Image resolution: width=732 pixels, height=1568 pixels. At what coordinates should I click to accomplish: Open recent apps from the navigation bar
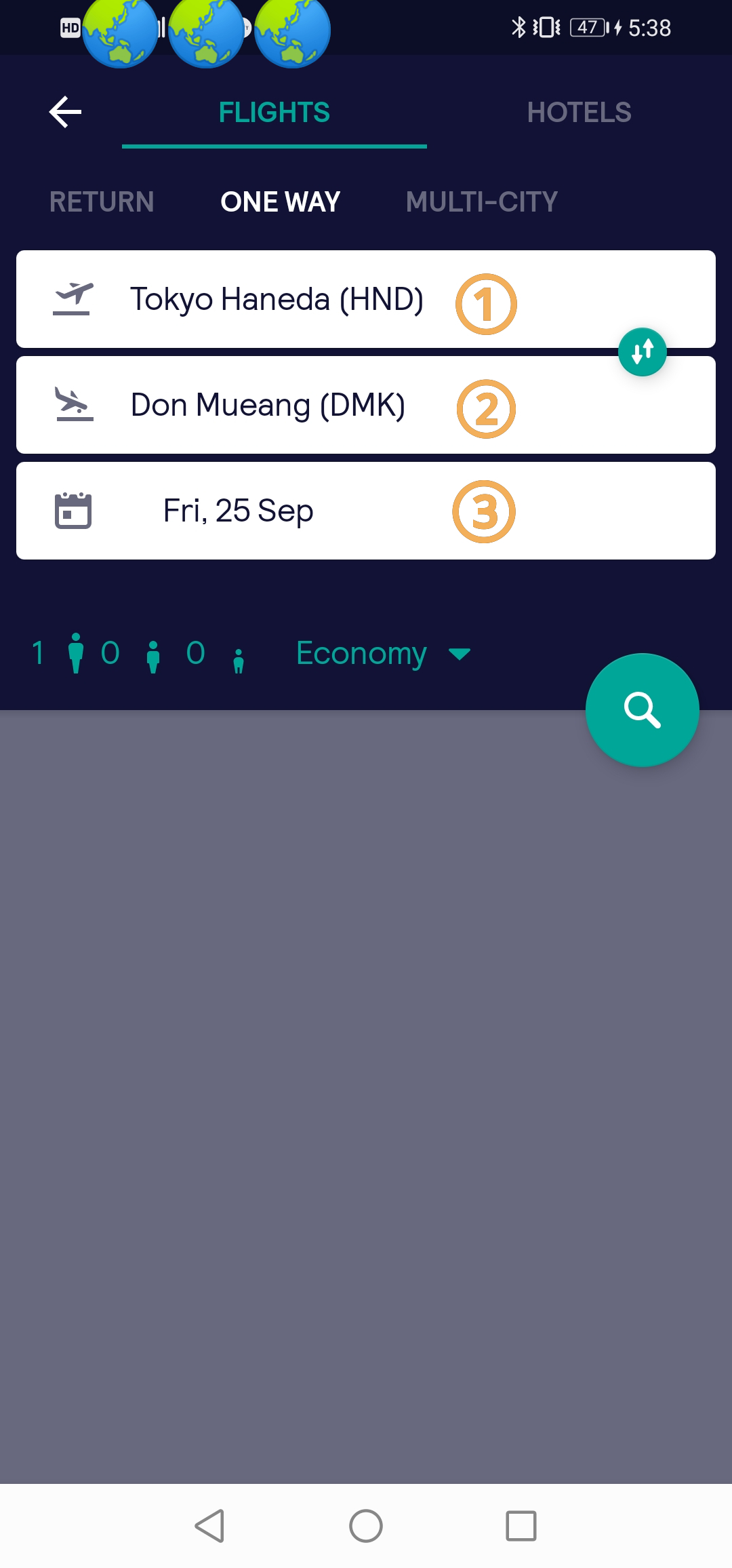click(x=521, y=1526)
